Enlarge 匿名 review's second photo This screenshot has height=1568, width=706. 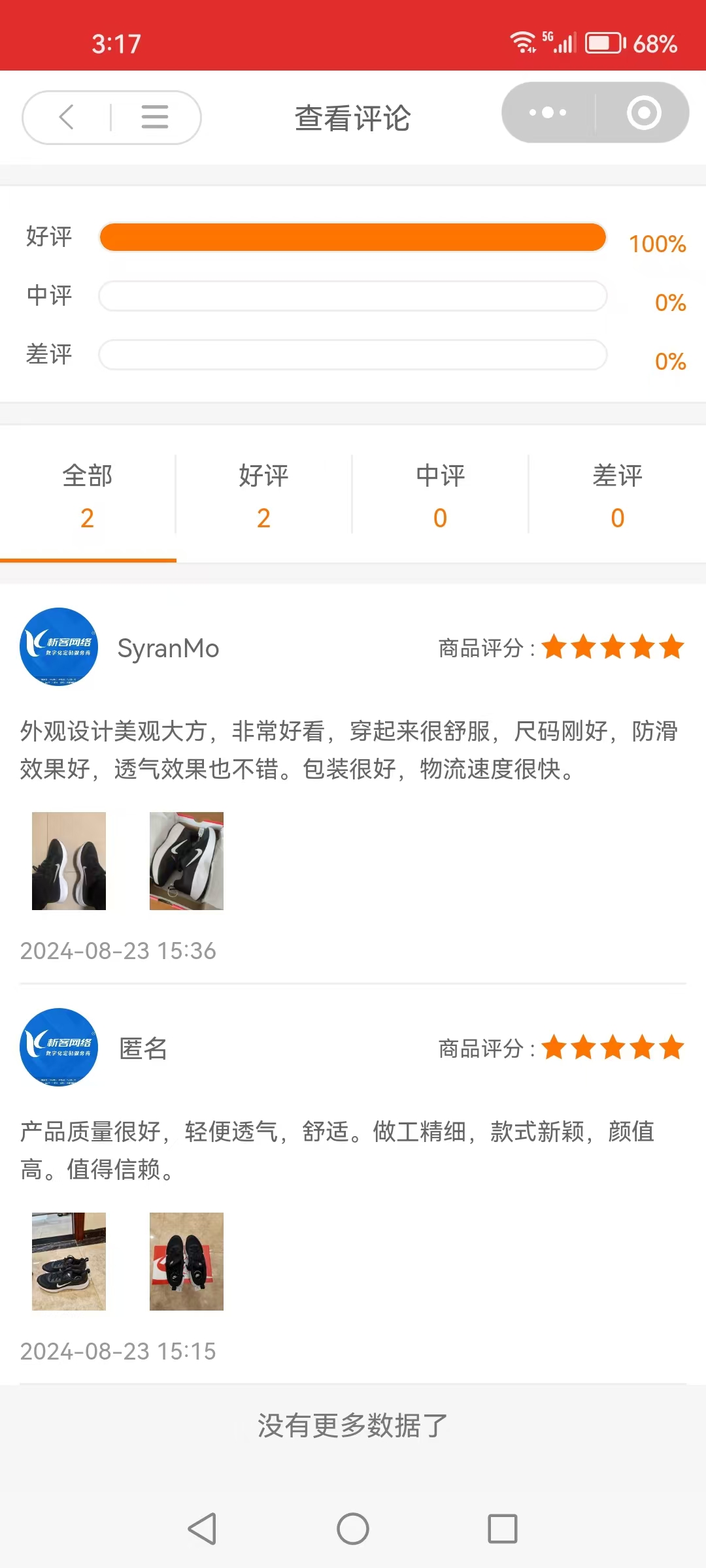[x=186, y=1261]
